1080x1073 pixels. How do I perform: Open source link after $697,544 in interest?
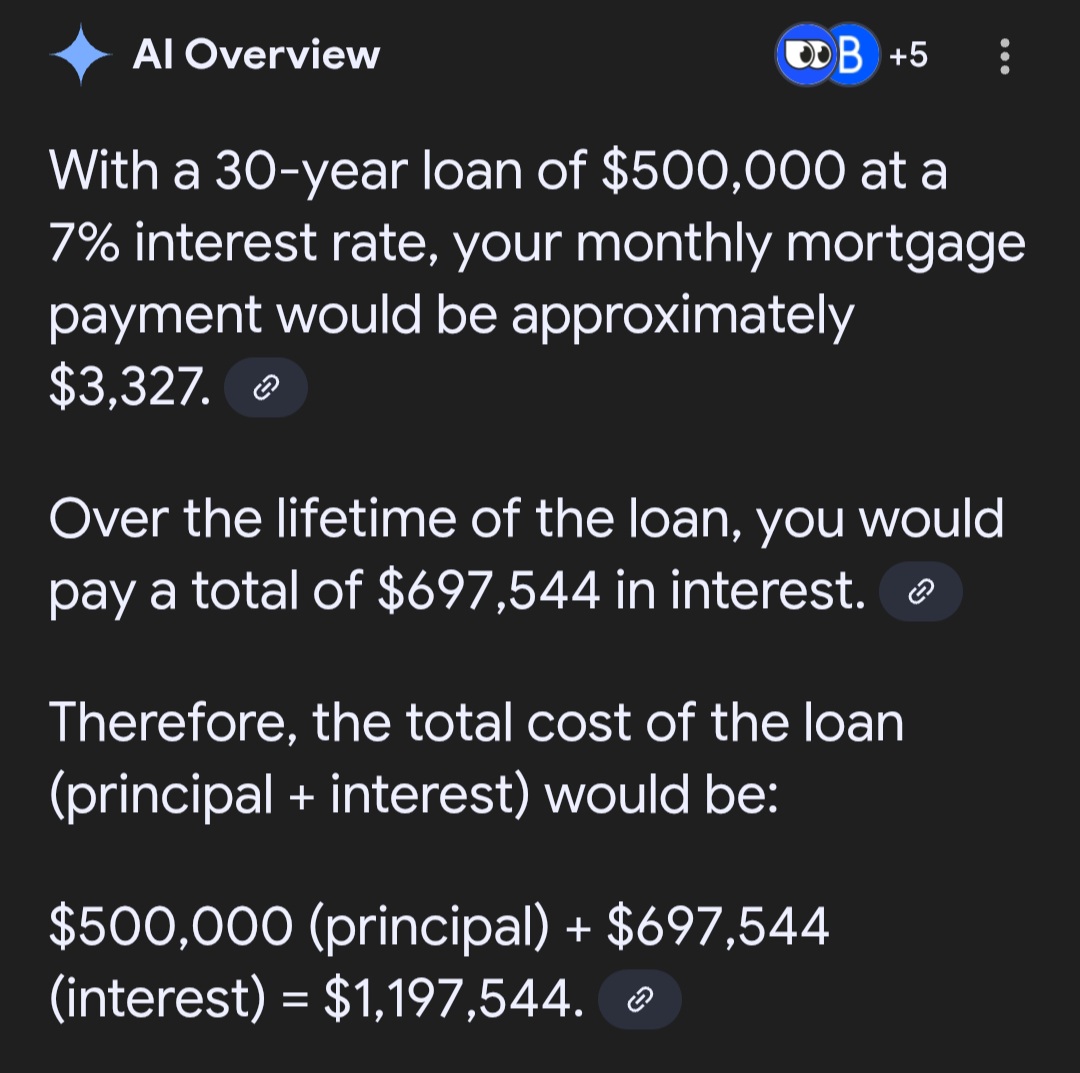[x=920, y=592]
